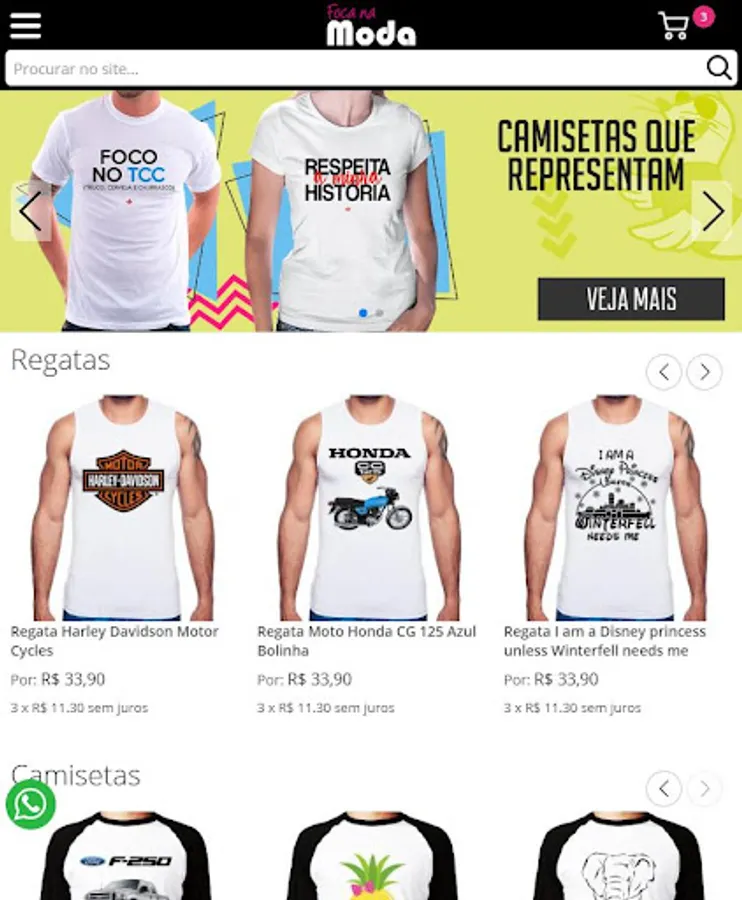Open the pineapple raglan shirt
The image size is (742, 900).
(x=370, y=855)
